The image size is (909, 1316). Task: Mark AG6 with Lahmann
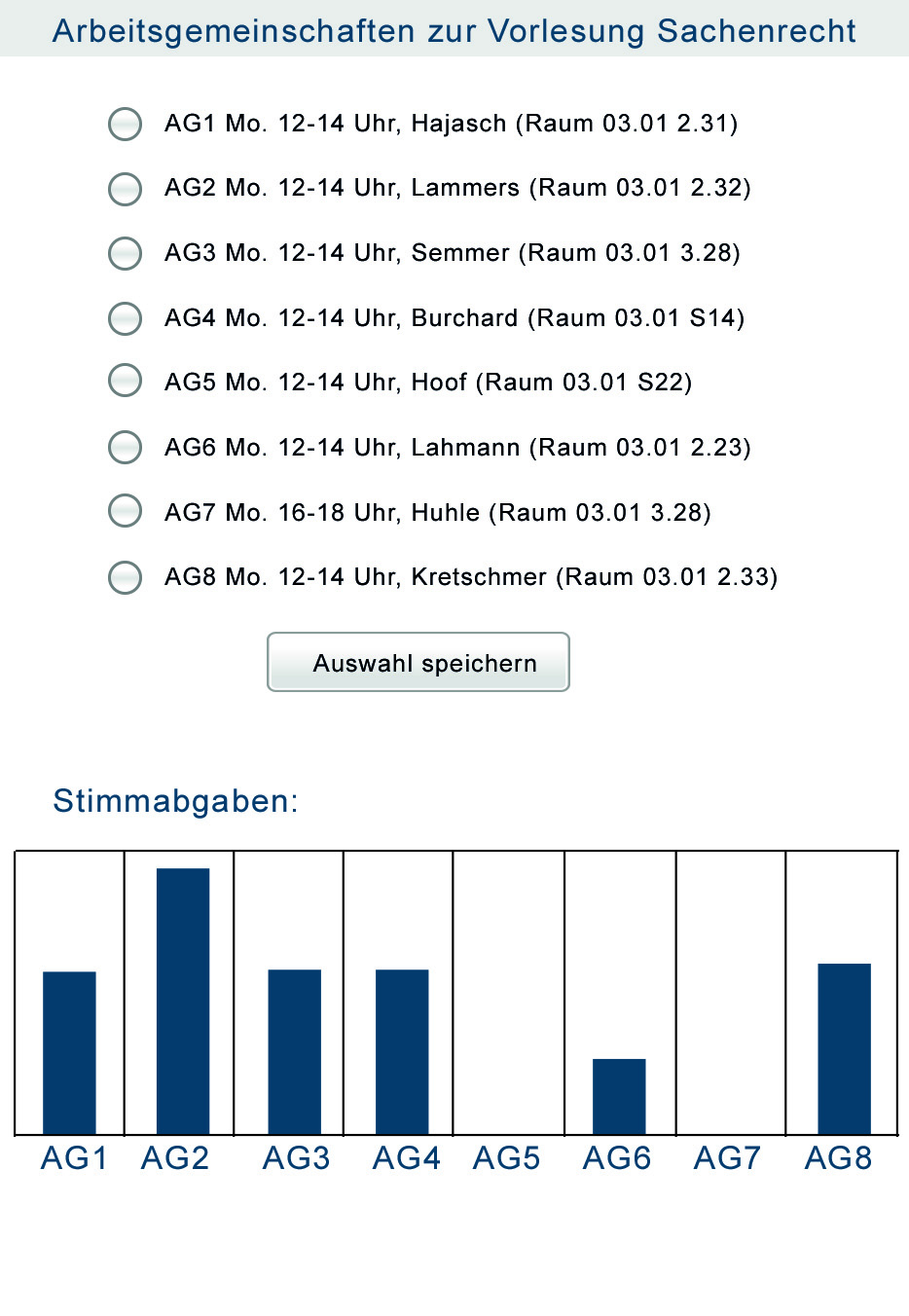tap(125, 447)
